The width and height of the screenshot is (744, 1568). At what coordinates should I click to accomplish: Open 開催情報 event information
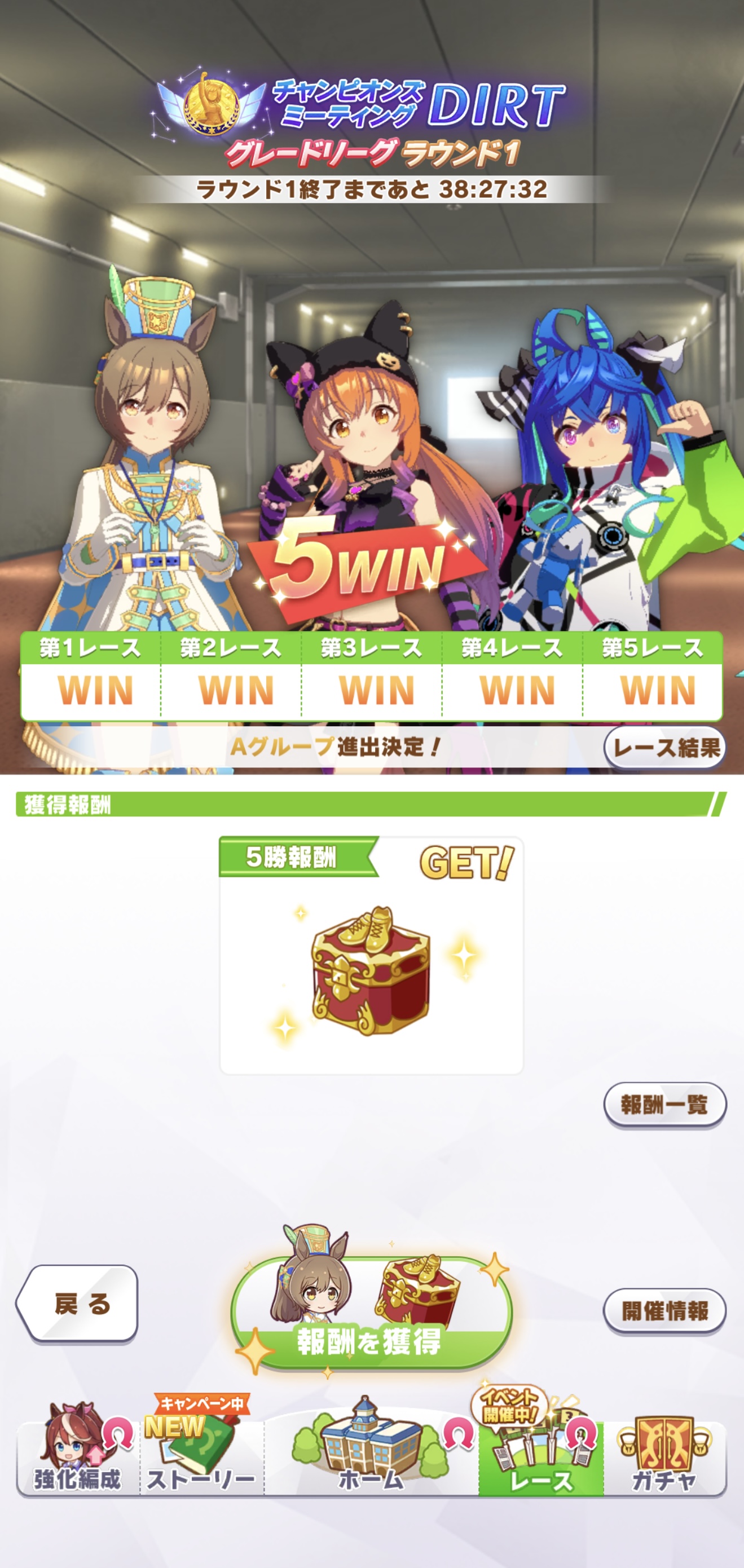[665, 1310]
